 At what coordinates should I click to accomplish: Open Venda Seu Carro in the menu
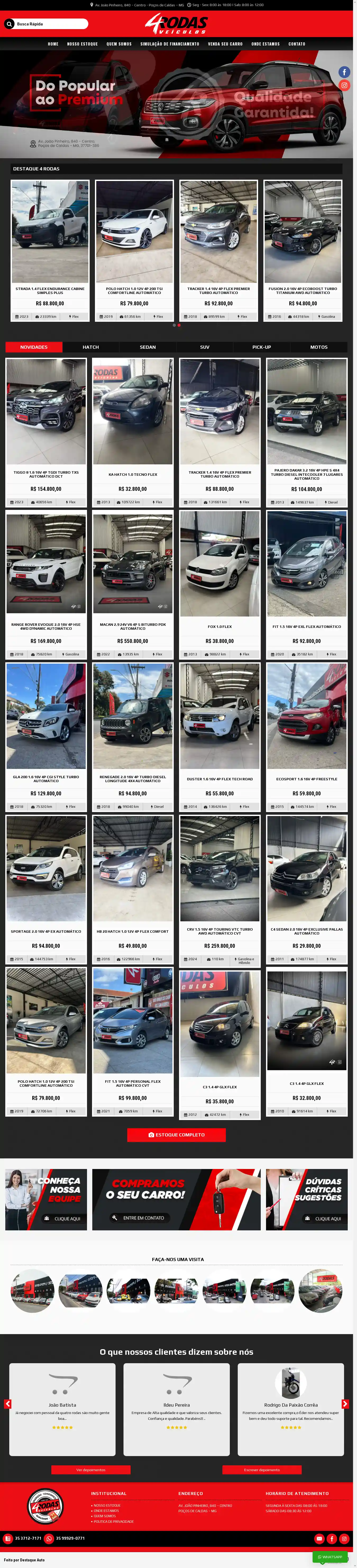[x=225, y=44]
